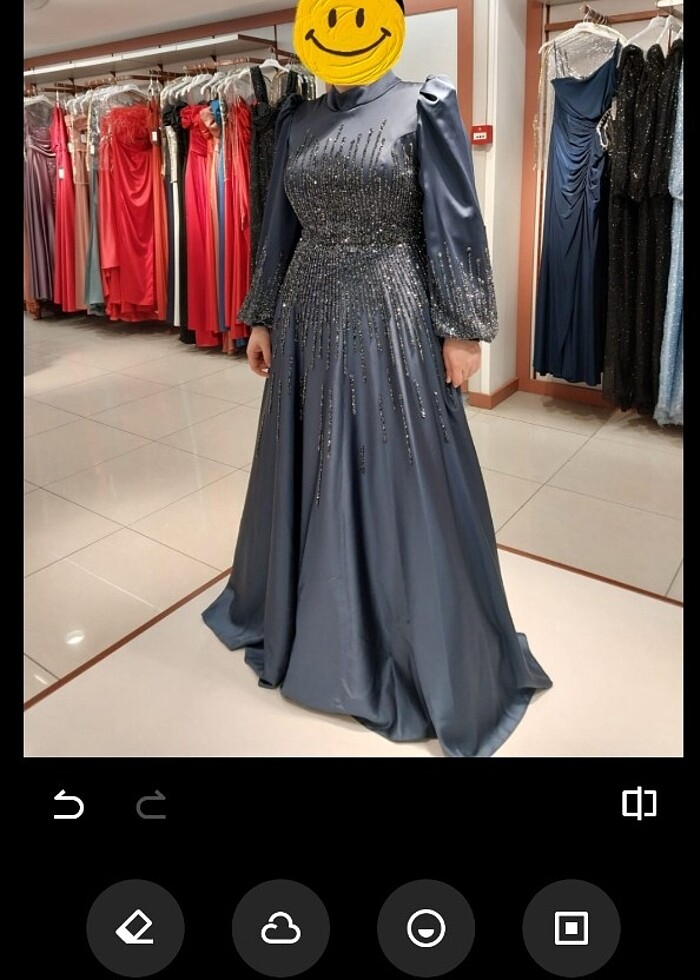Select the cloud shape tool
The width and height of the screenshot is (700, 980).
click(281, 928)
